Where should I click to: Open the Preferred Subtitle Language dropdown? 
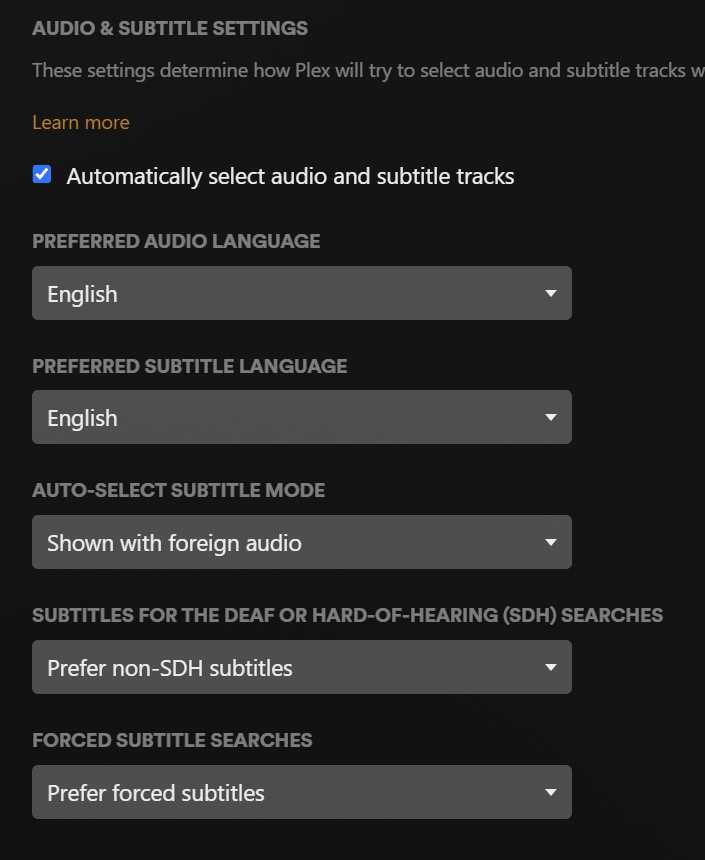coord(301,417)
